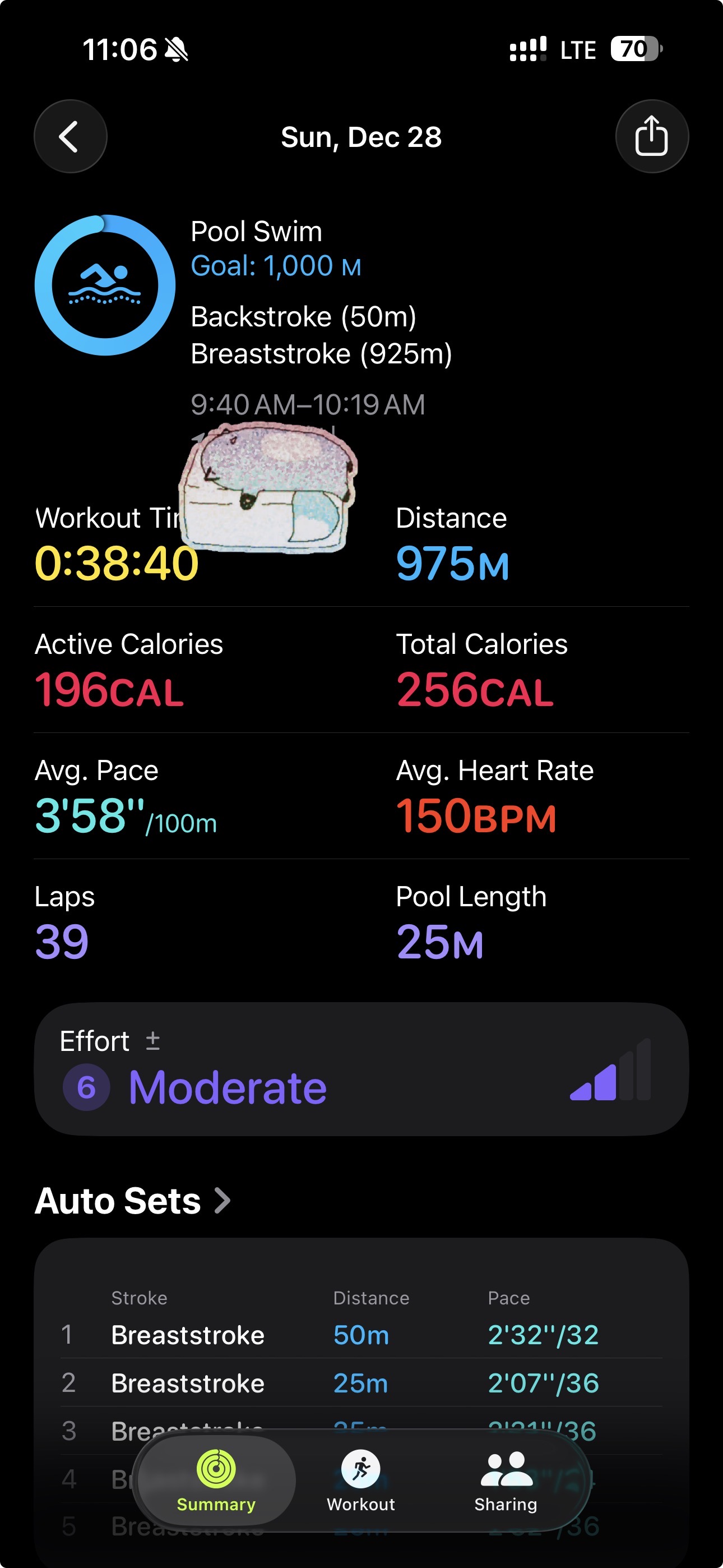Viewport: 723px width, 1568px height.
Task: Open the Sharing tab
Action: [x=506, y=1480]
